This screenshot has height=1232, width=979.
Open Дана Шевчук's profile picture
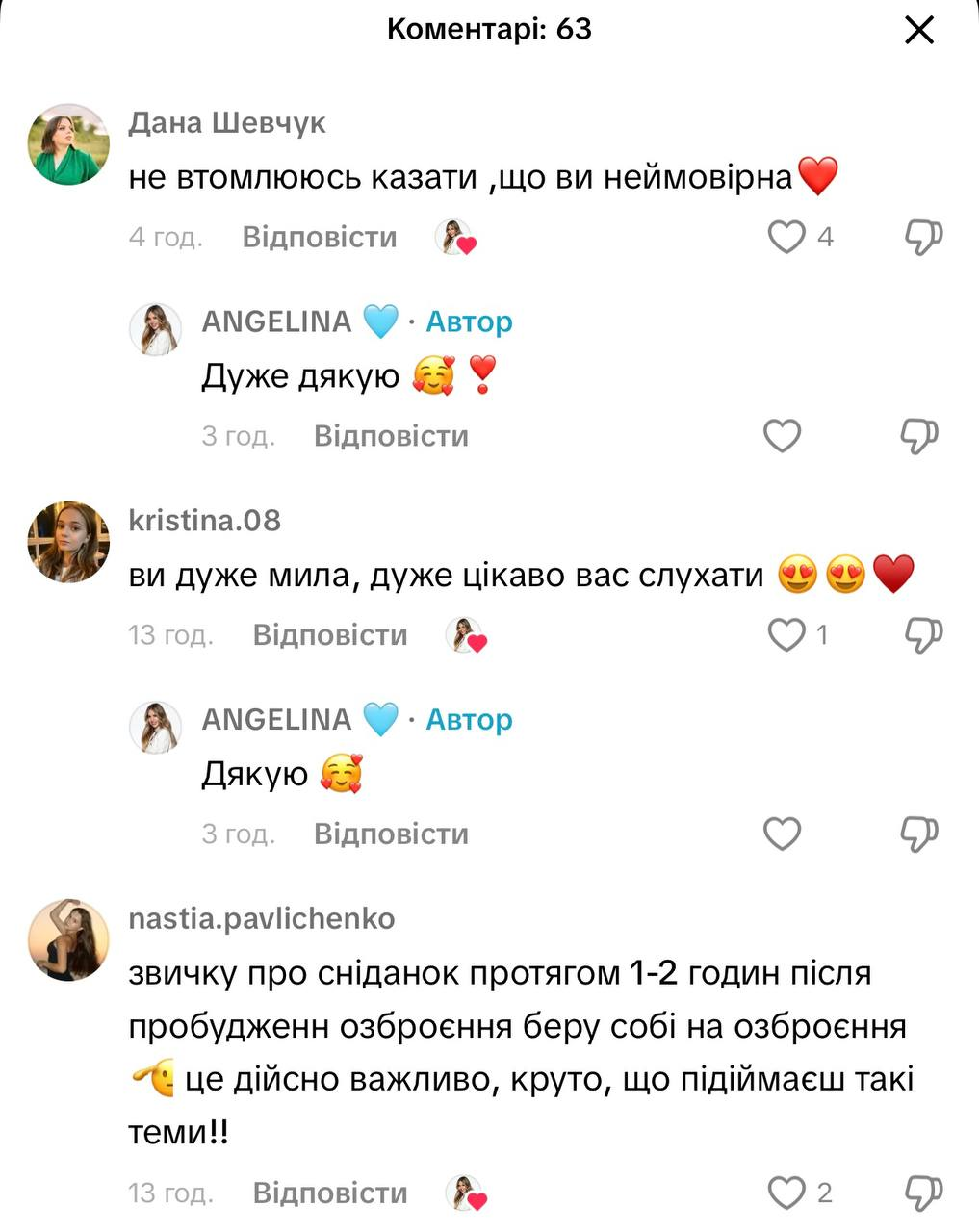pyautogui.click(x=68, y=144)
